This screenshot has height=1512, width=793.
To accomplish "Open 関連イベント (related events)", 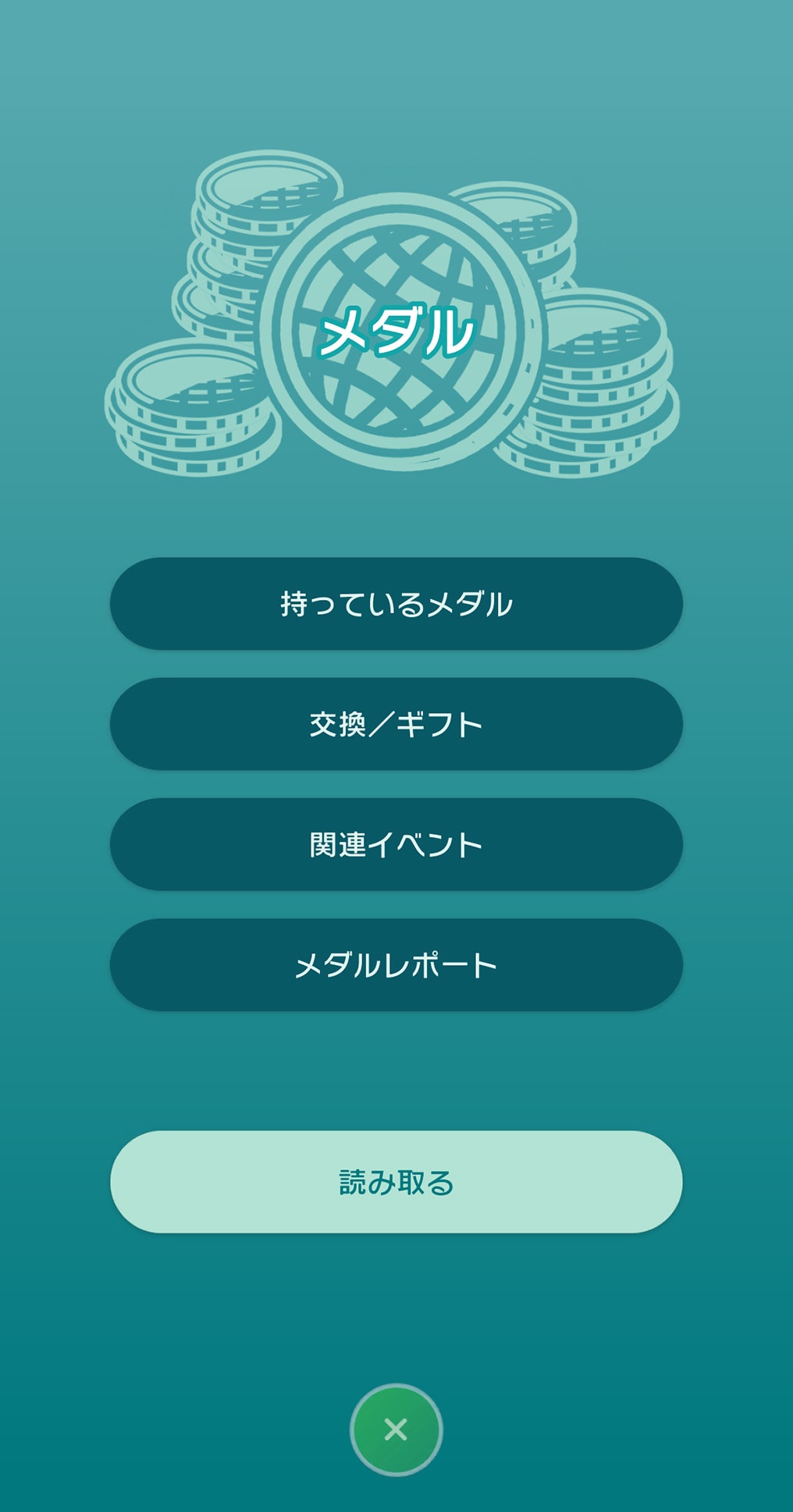I will 396,844.
